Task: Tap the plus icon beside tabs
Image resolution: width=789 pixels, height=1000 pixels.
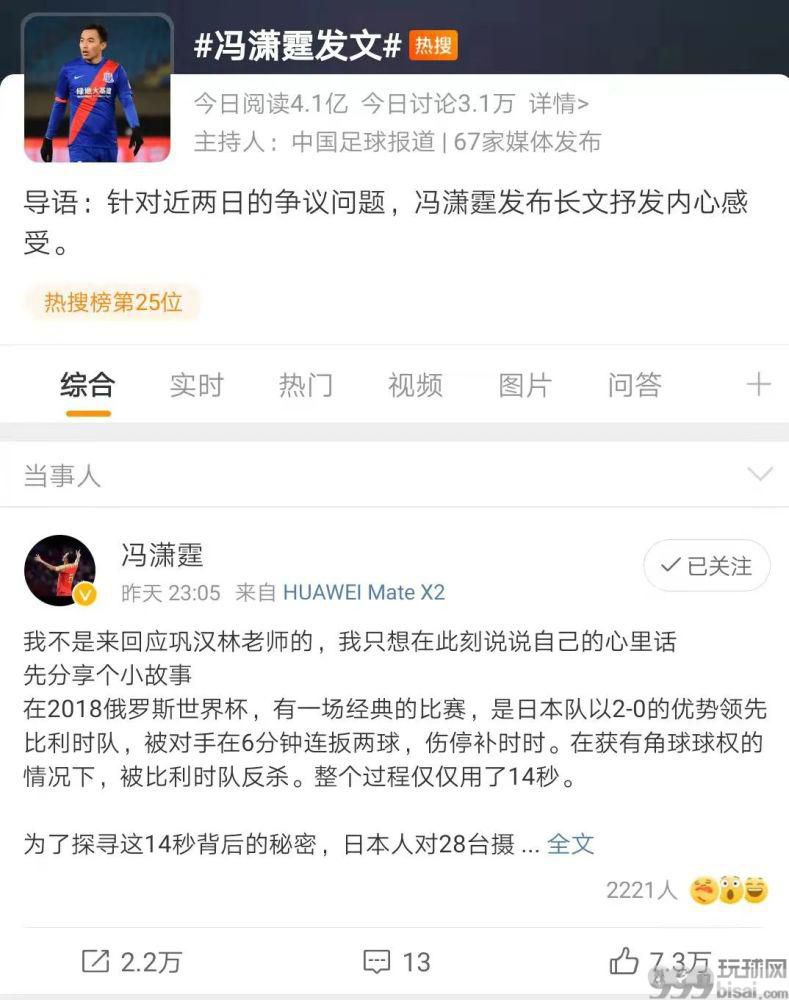Action: tap(759, 385)
